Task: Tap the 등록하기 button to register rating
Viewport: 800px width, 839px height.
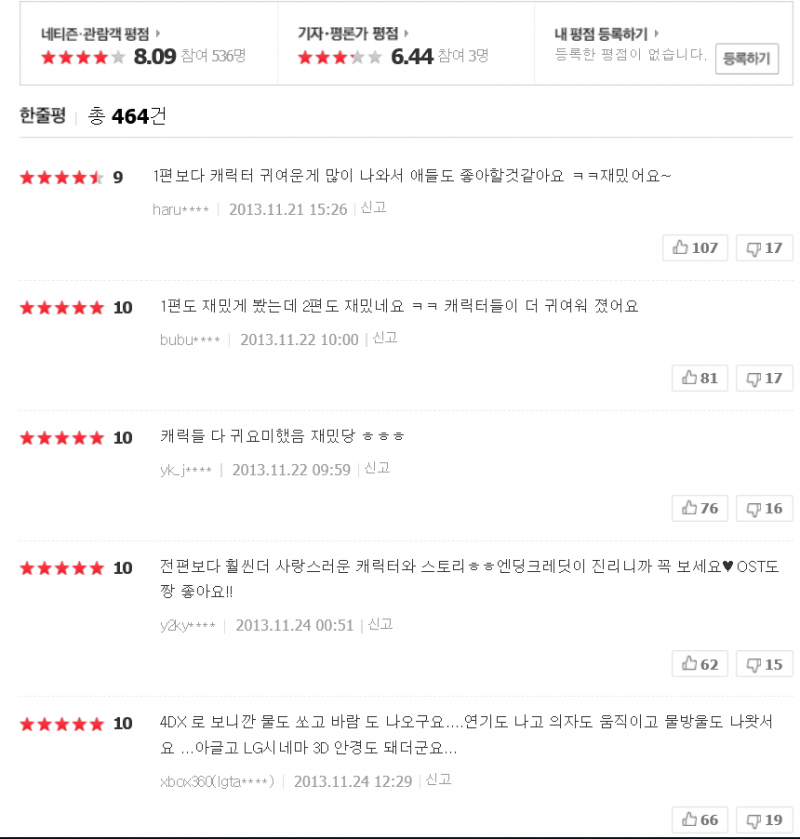Action: pyautogui.click(x=746, y=58)
